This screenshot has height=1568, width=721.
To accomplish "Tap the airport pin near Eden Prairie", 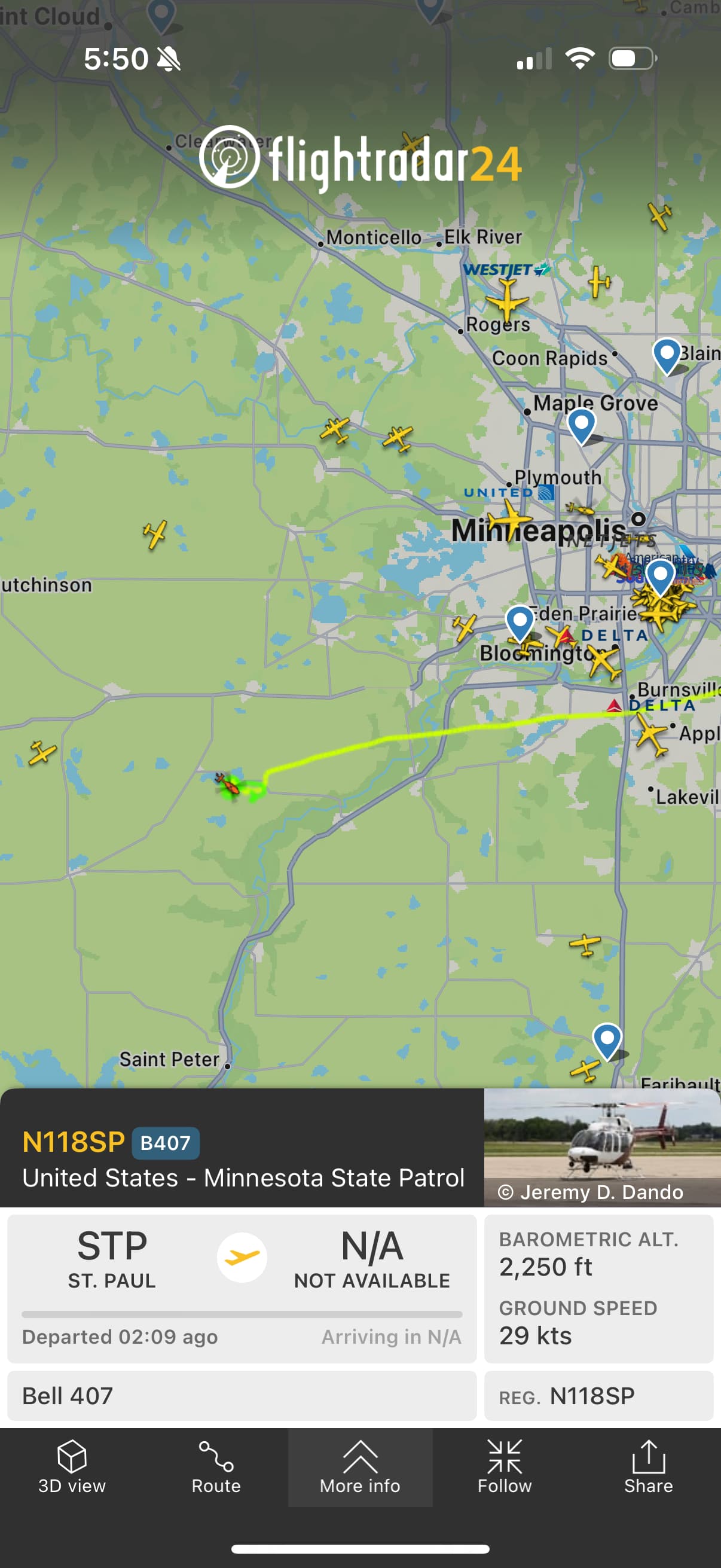I will pos(520,621).
